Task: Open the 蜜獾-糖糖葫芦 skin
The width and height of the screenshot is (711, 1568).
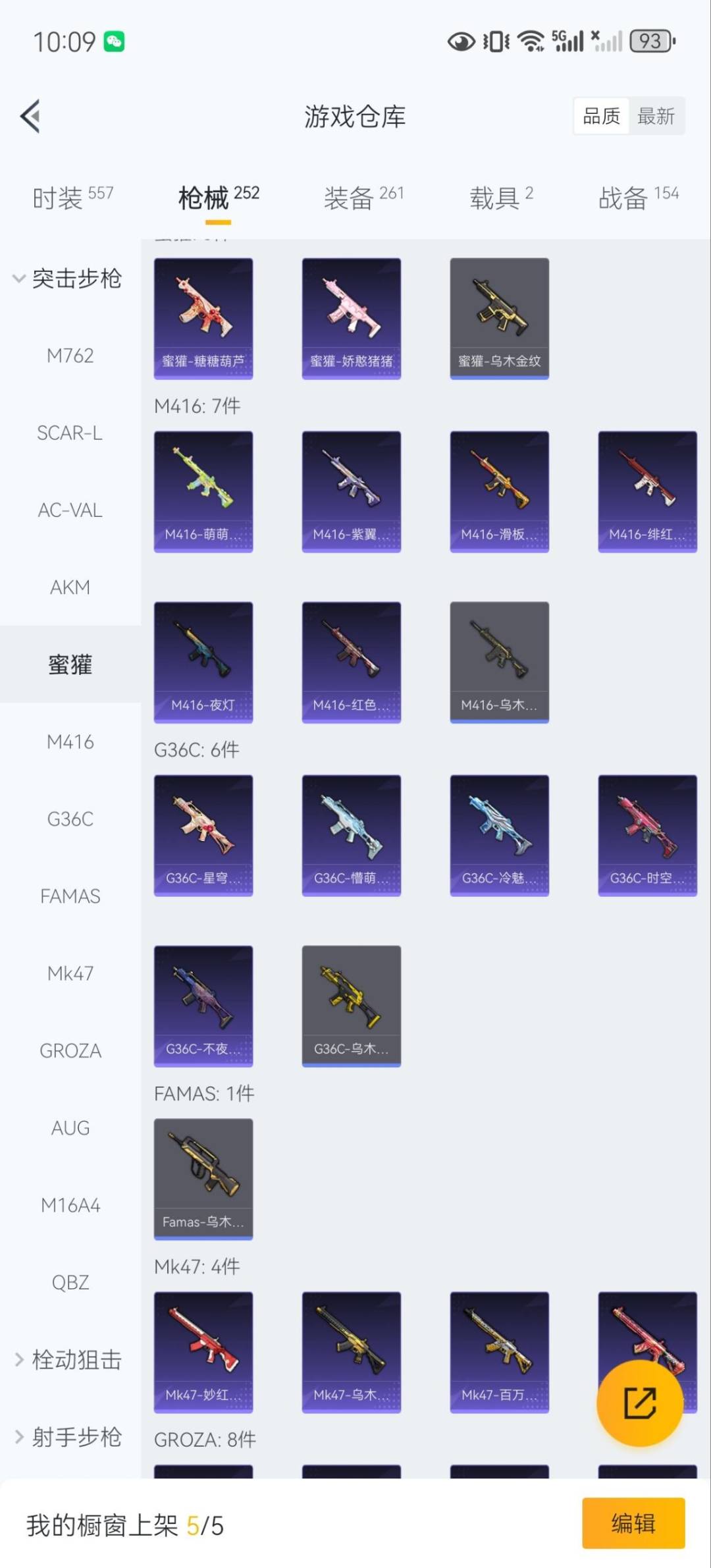Action: (203, 318)
